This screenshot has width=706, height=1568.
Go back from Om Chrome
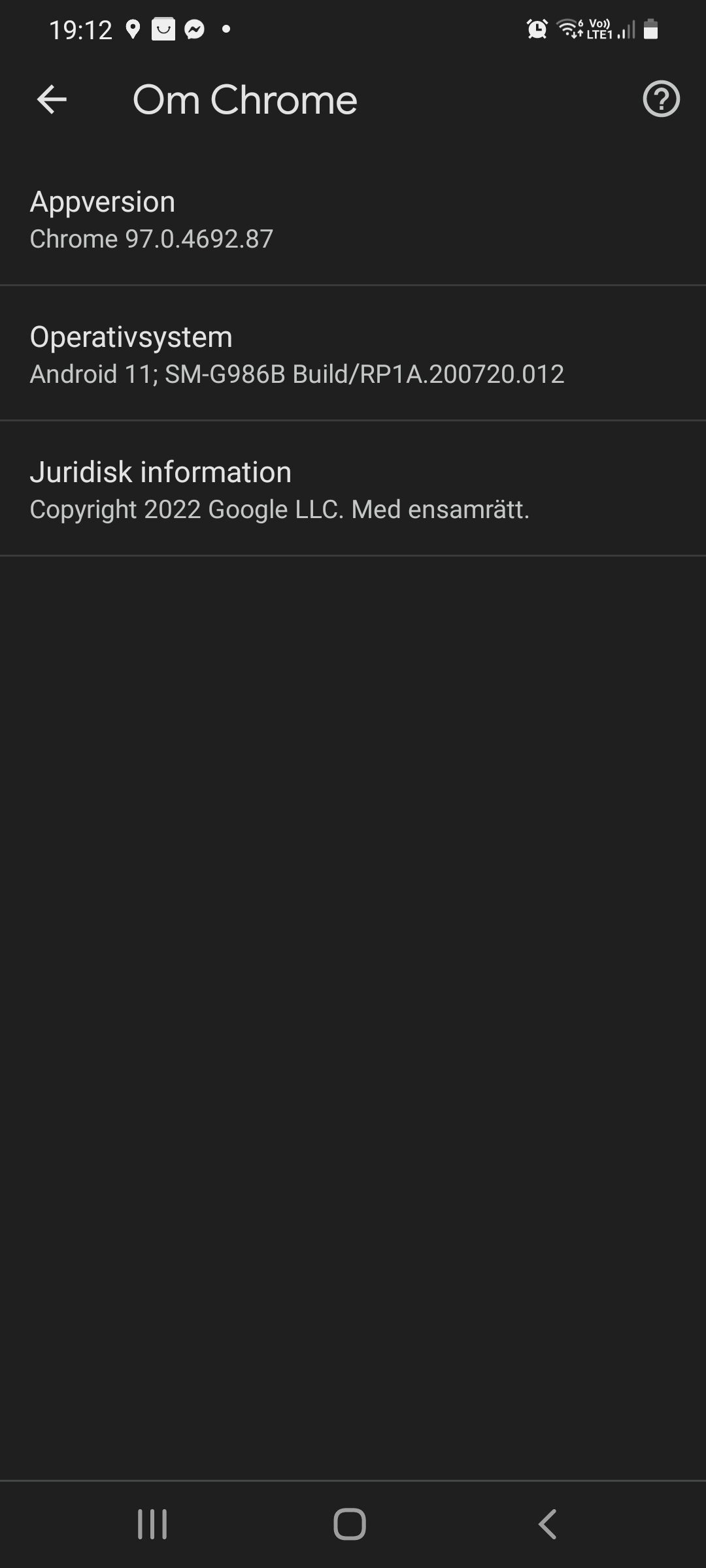click(52, 100)
